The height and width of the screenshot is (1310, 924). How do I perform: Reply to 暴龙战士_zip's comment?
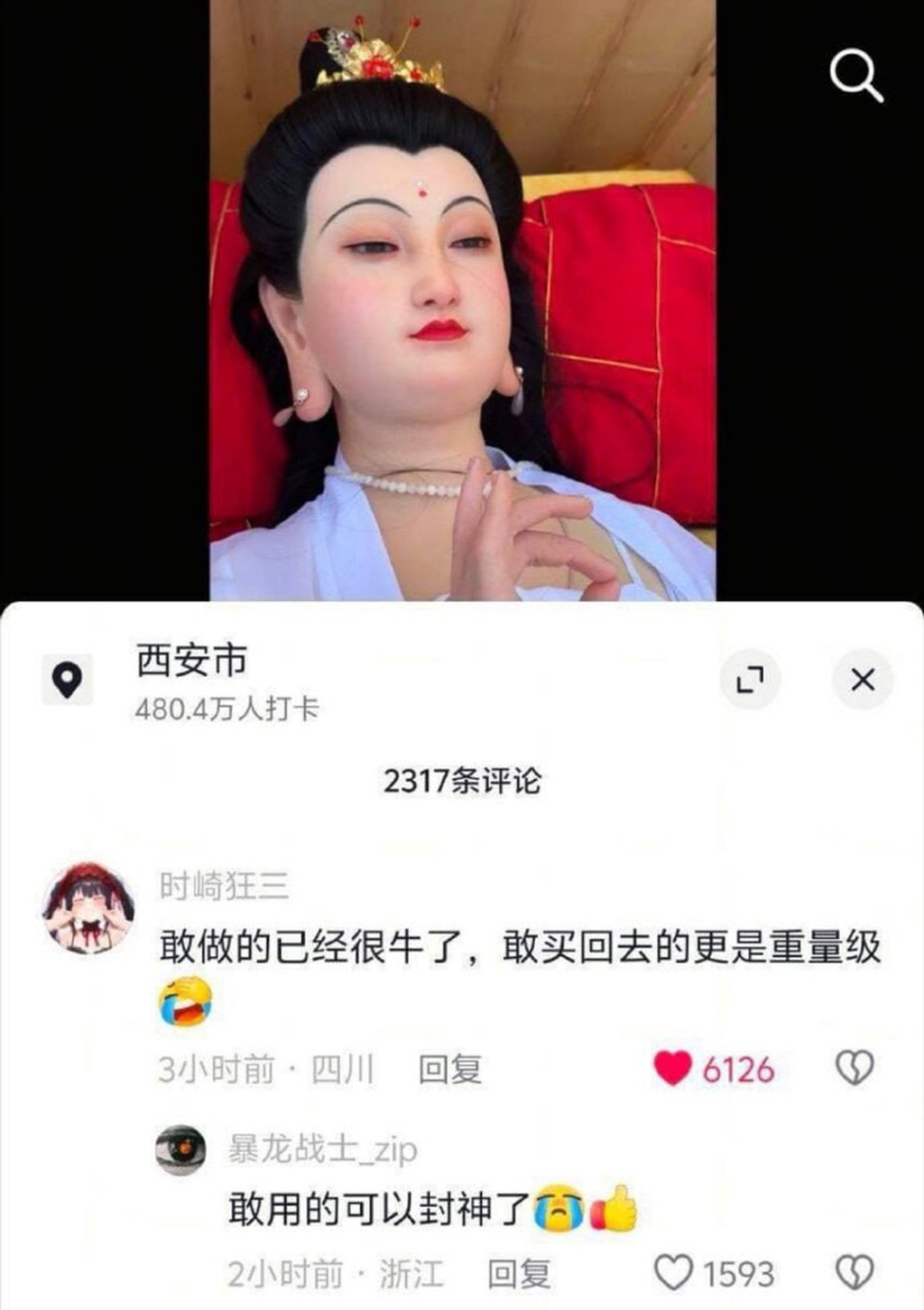[519, 1274]
